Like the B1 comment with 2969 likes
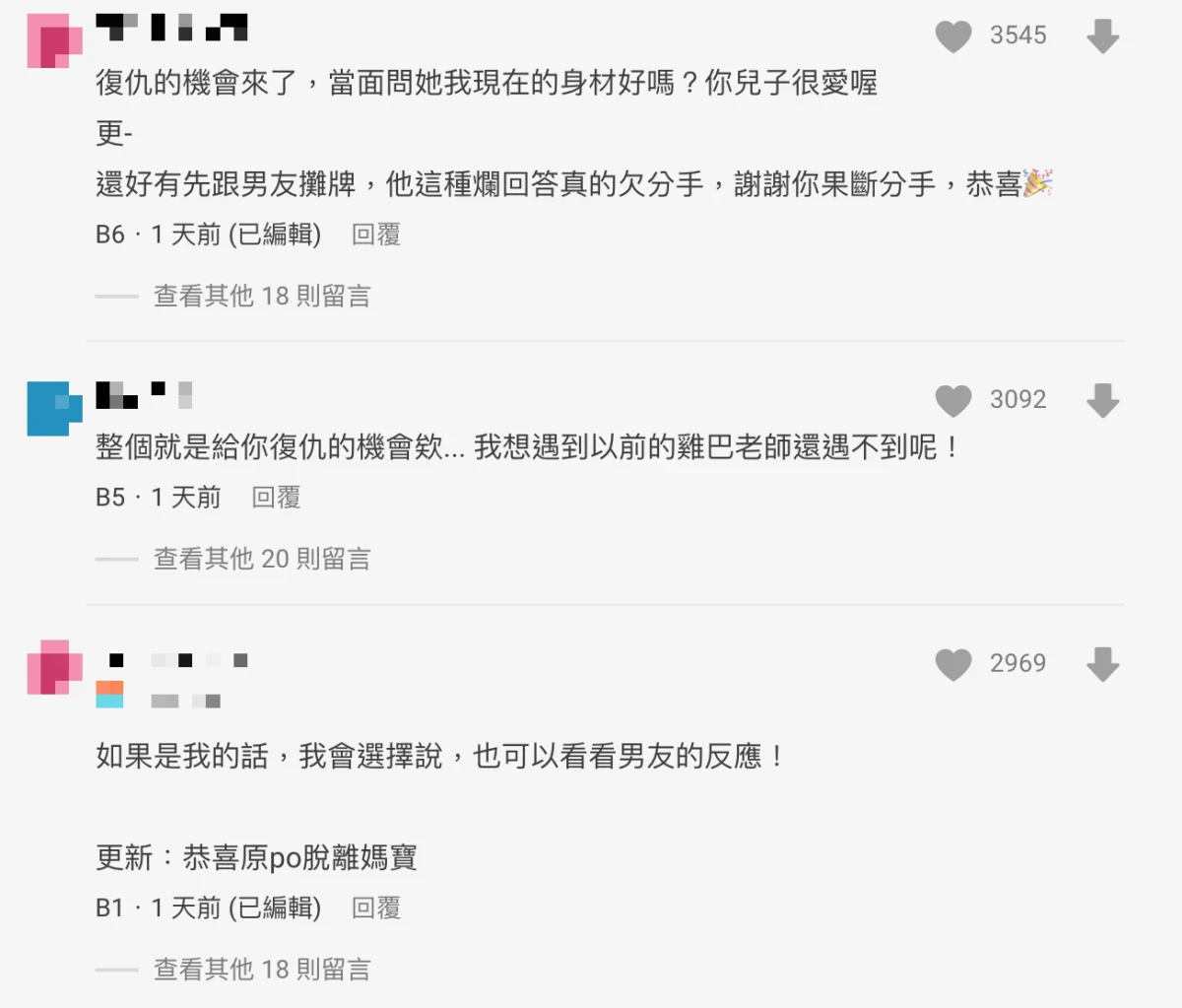The width and height of the screenshot is (1182, 1008). (x=952, y=664)
